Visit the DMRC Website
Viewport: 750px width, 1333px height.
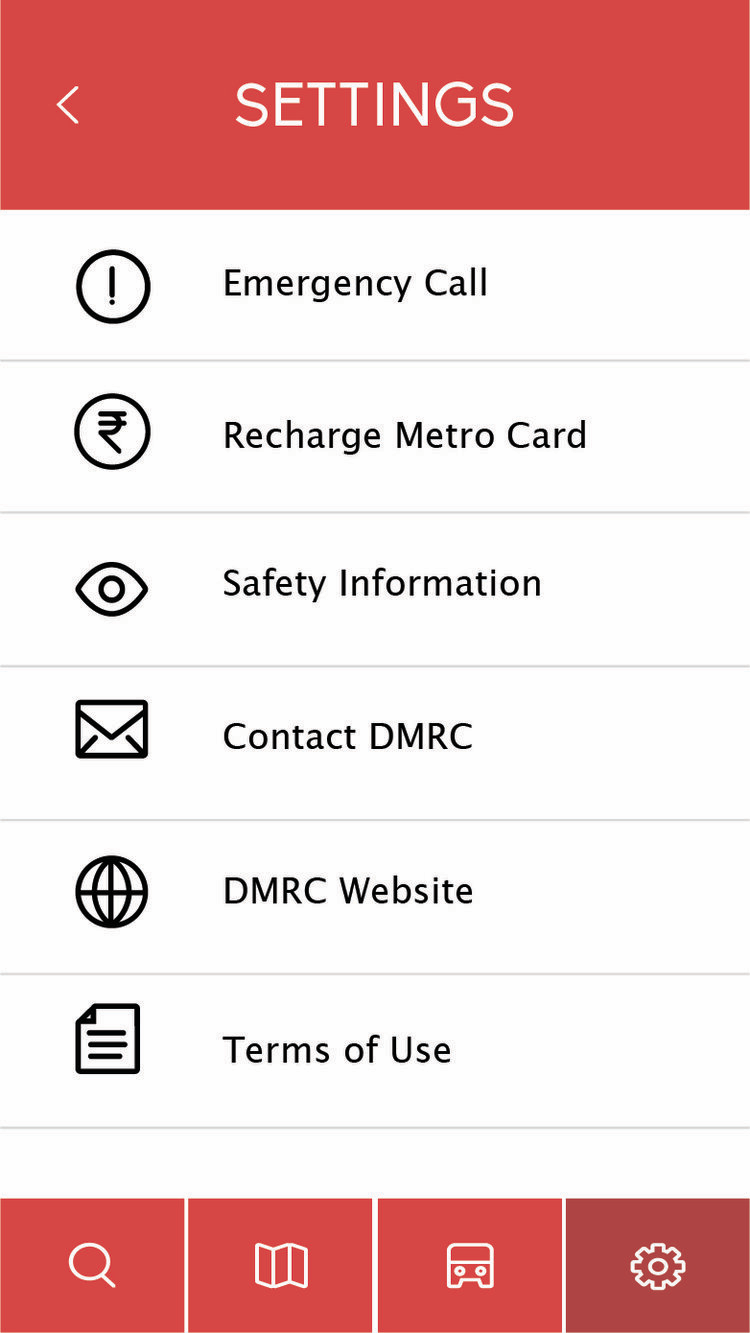tap(375, 897)
